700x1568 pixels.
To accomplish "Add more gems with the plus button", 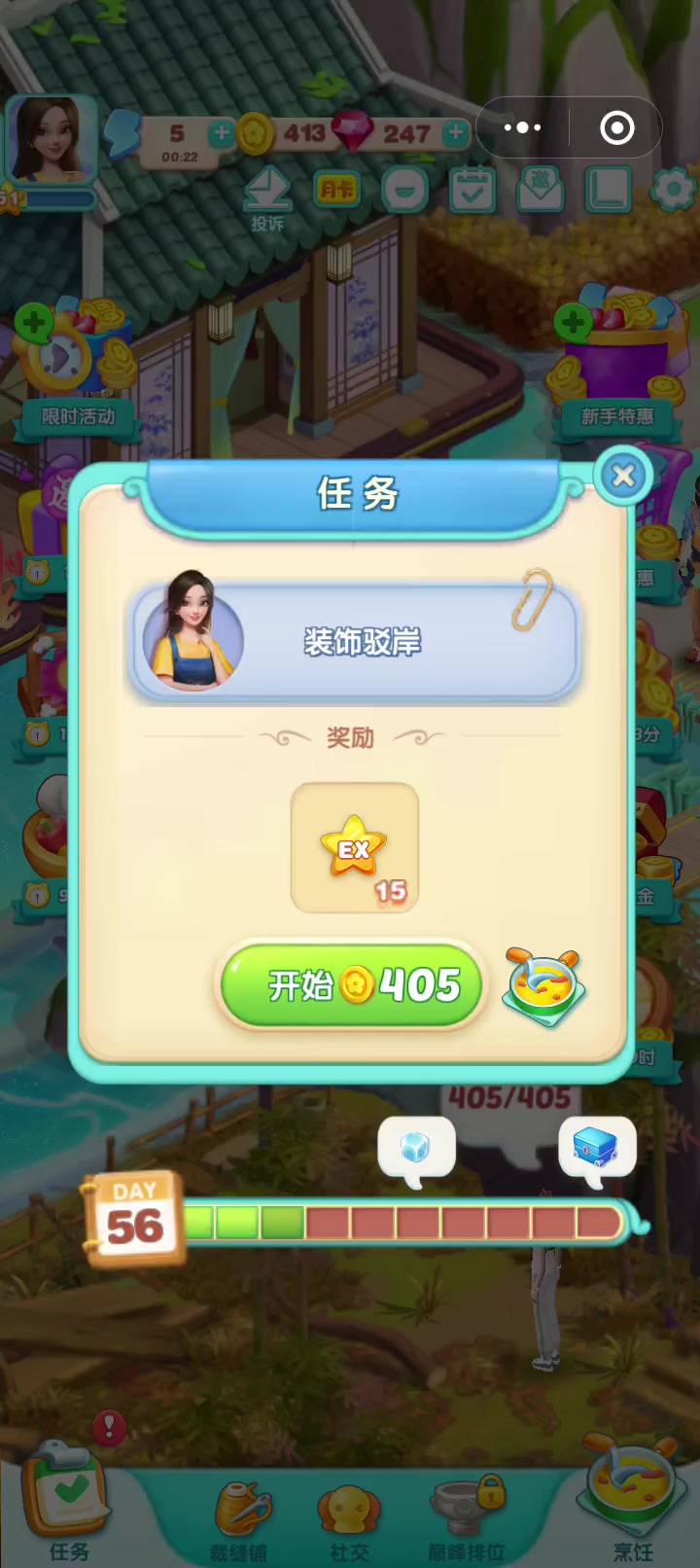I will tap(455, 132).
